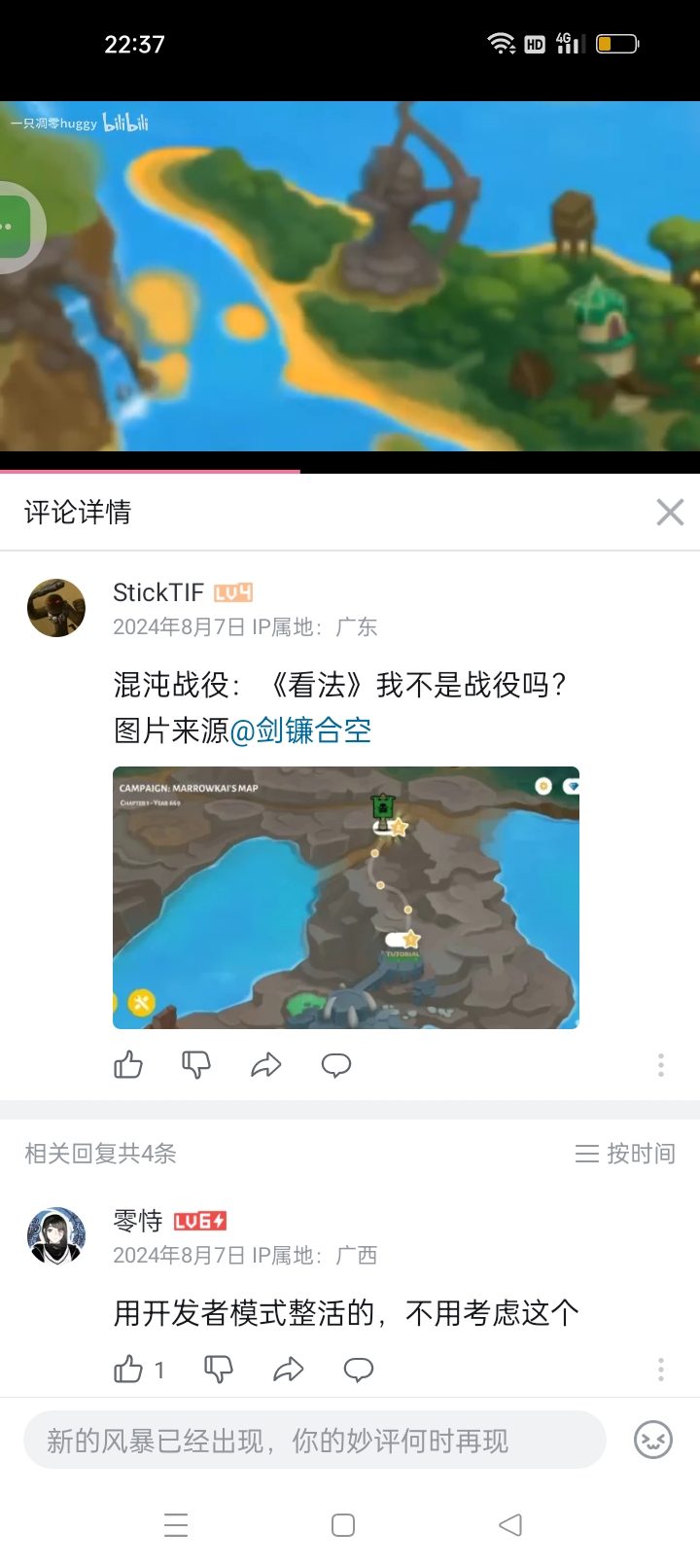The height and width of the screenshot is (1568, 700).
Task: Dislike StickTIF's comment
Action: (196, 1065)
